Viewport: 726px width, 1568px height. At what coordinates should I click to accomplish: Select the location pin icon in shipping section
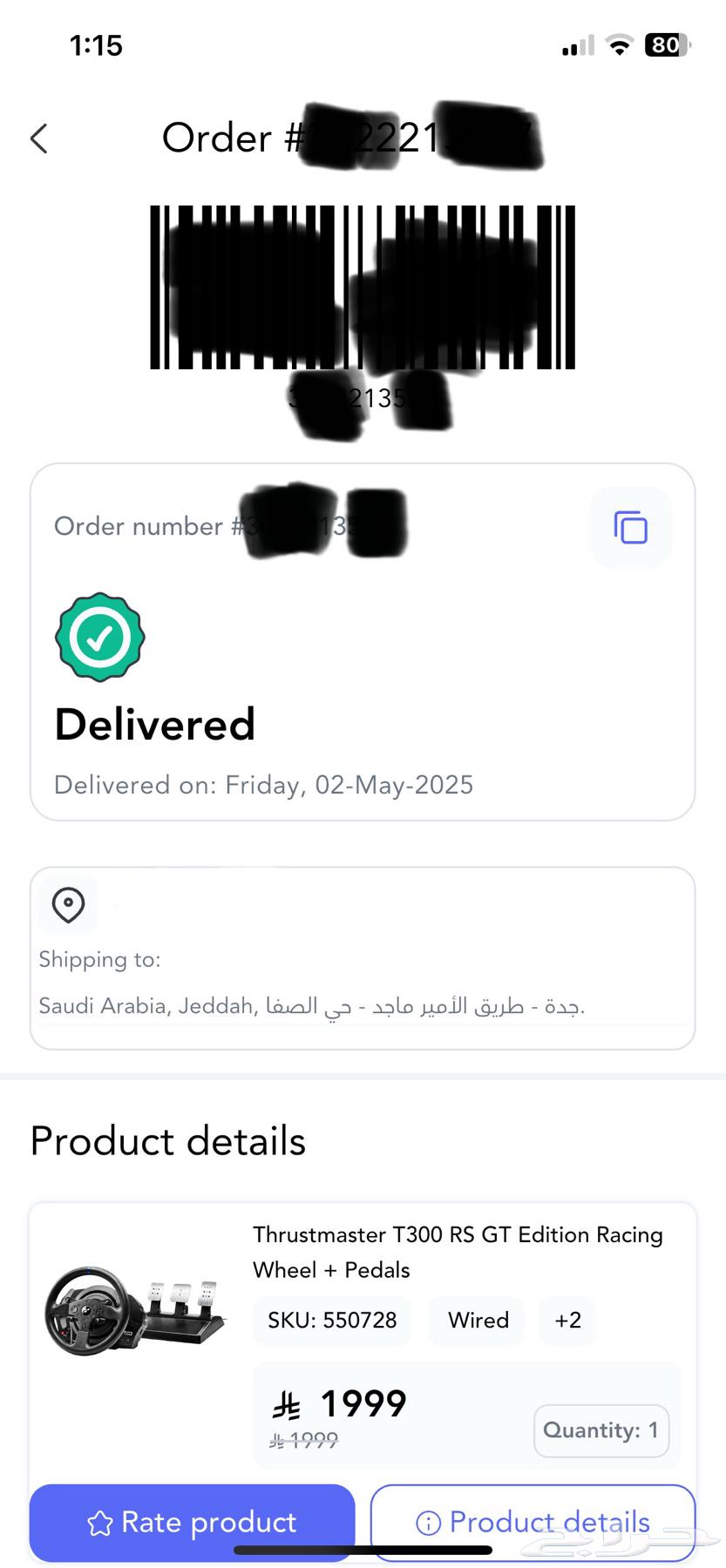[x=68, y=905]
